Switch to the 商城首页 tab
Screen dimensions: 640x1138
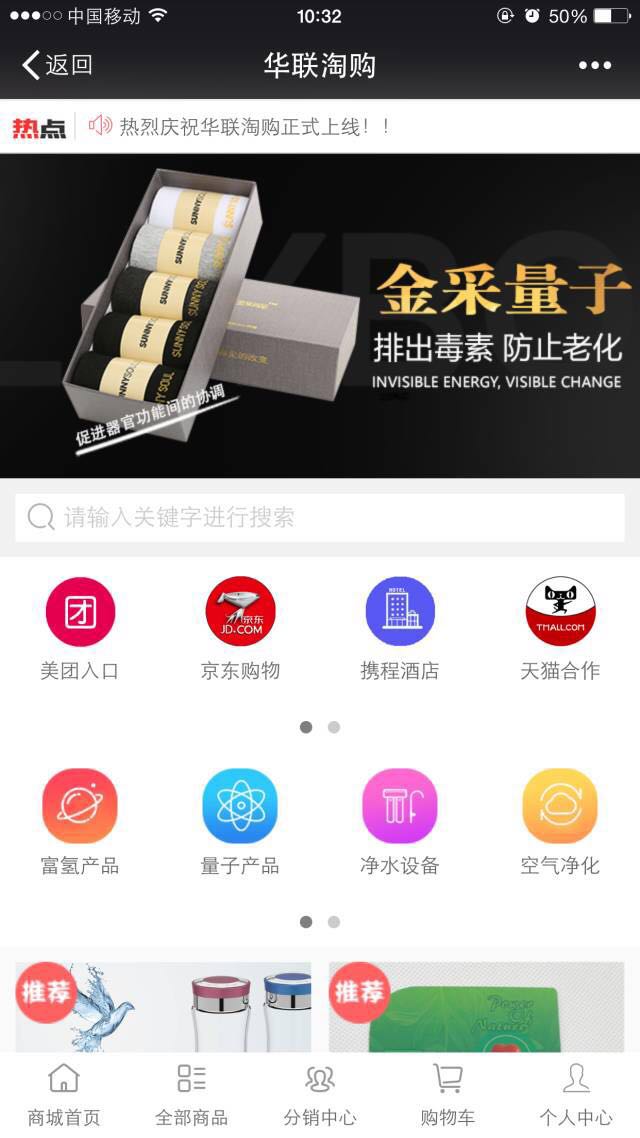point(64,1095)
